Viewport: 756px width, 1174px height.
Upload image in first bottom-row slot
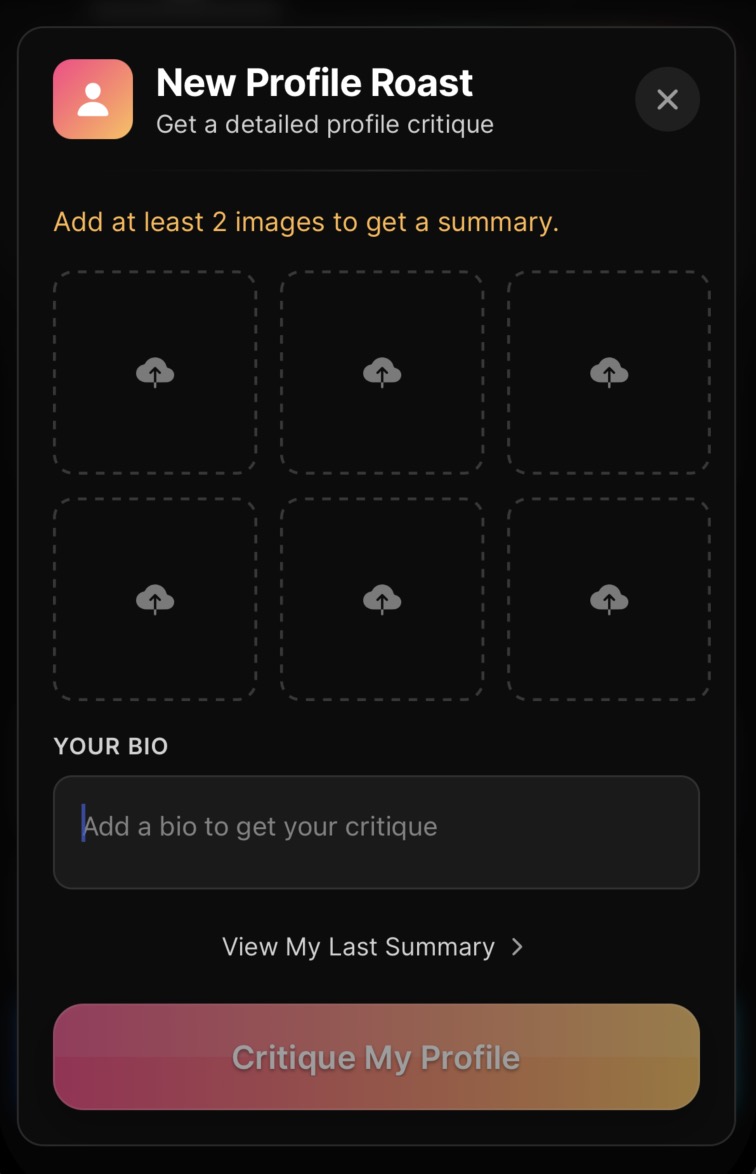click(155, 599)
